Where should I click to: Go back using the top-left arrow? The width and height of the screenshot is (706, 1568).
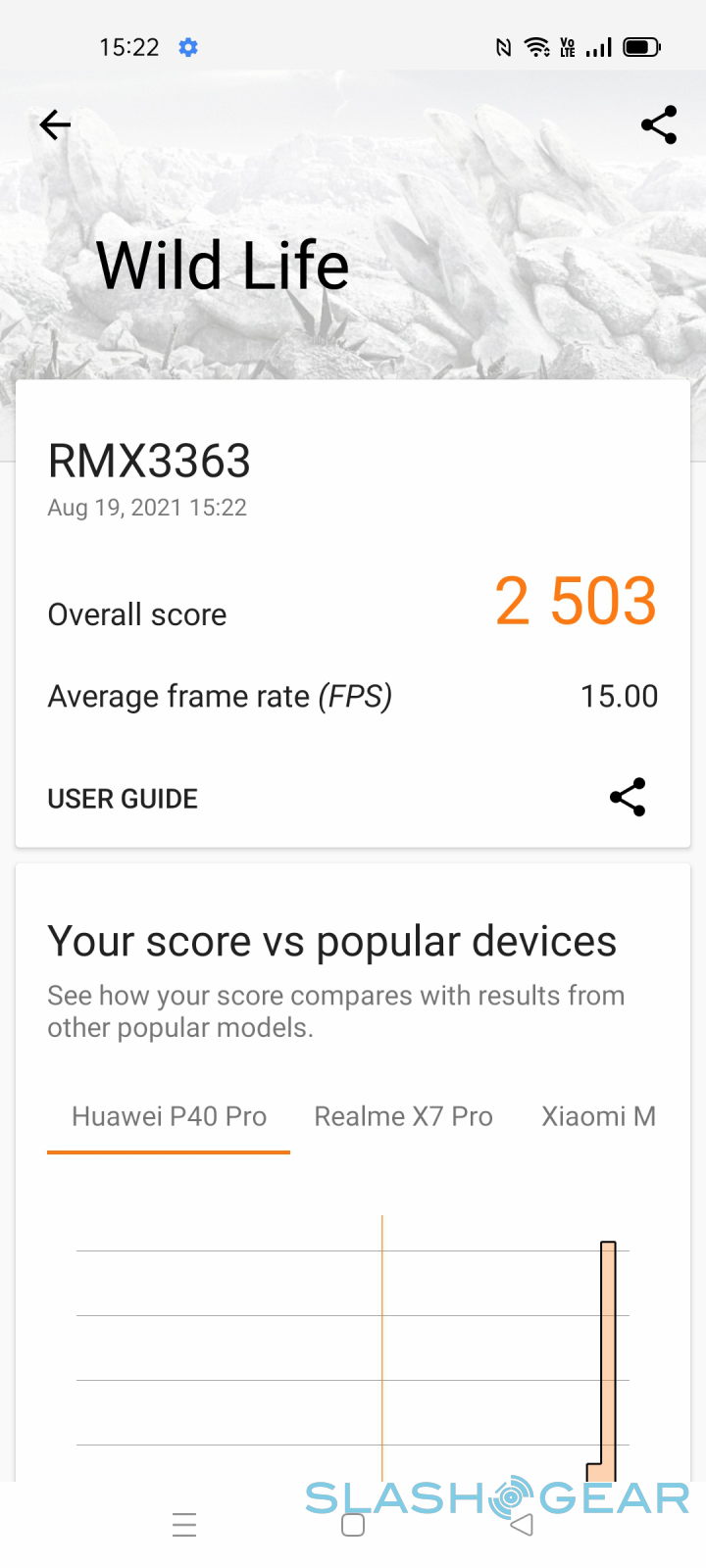[55, 124]
